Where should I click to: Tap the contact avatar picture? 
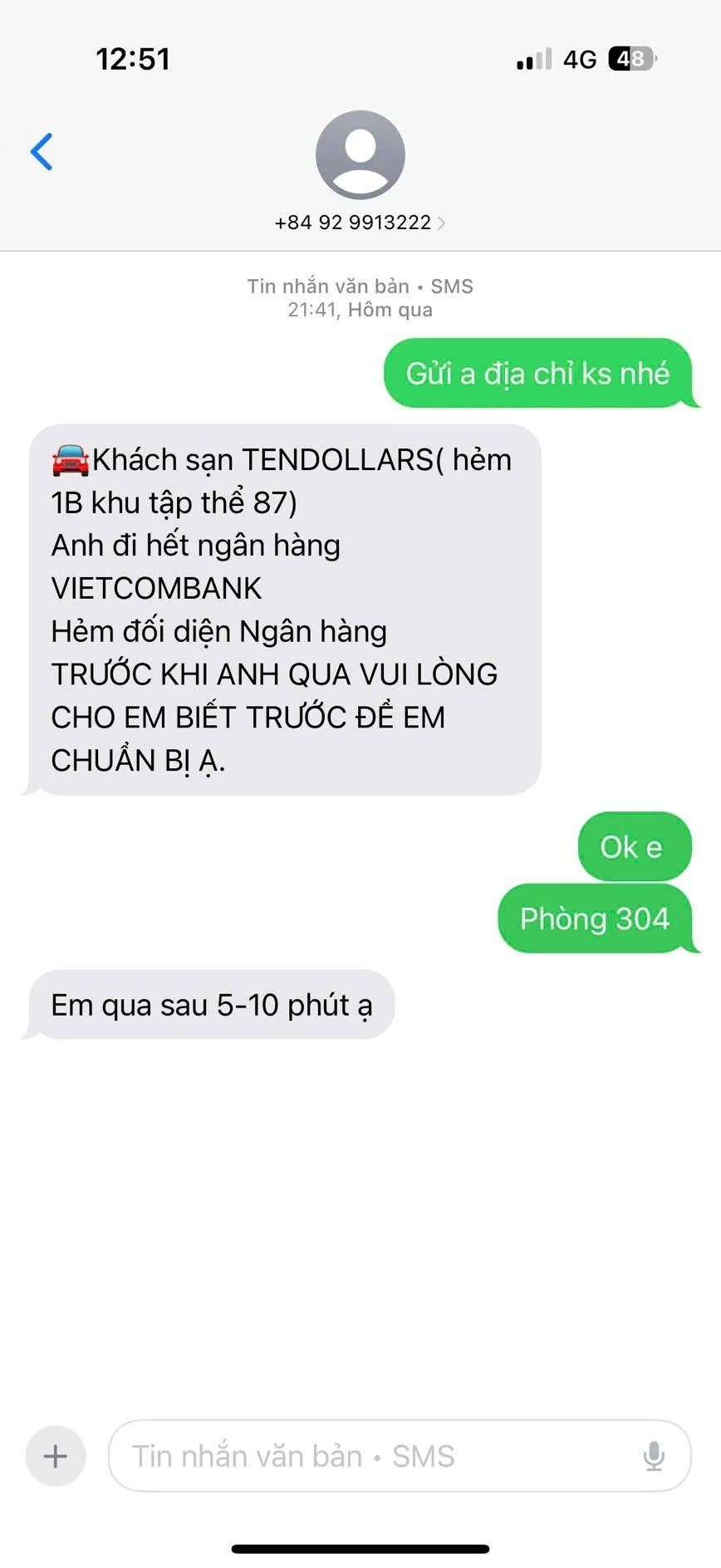pos(360,154)
